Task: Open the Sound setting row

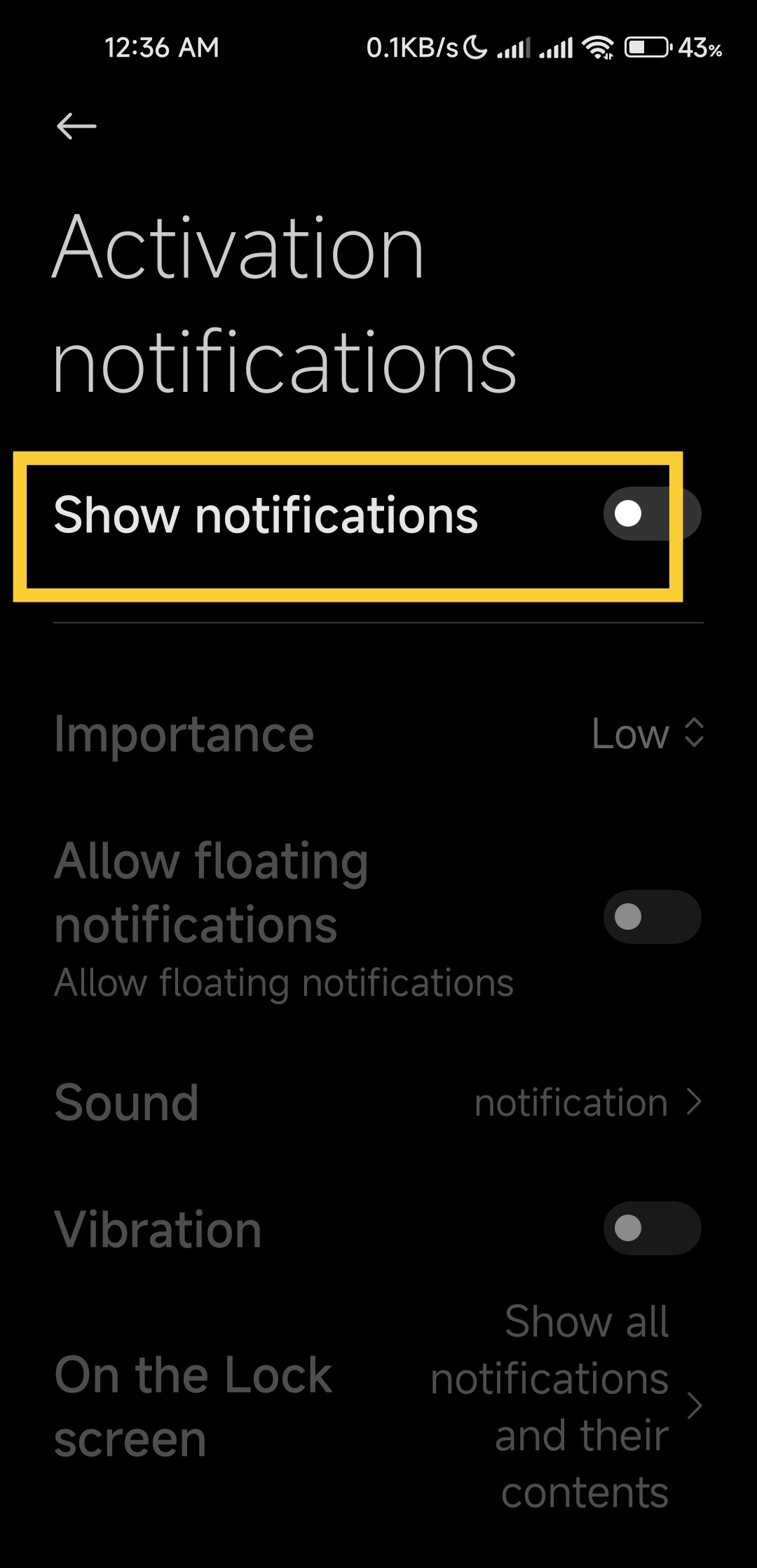Action: tap(378, 1102)
